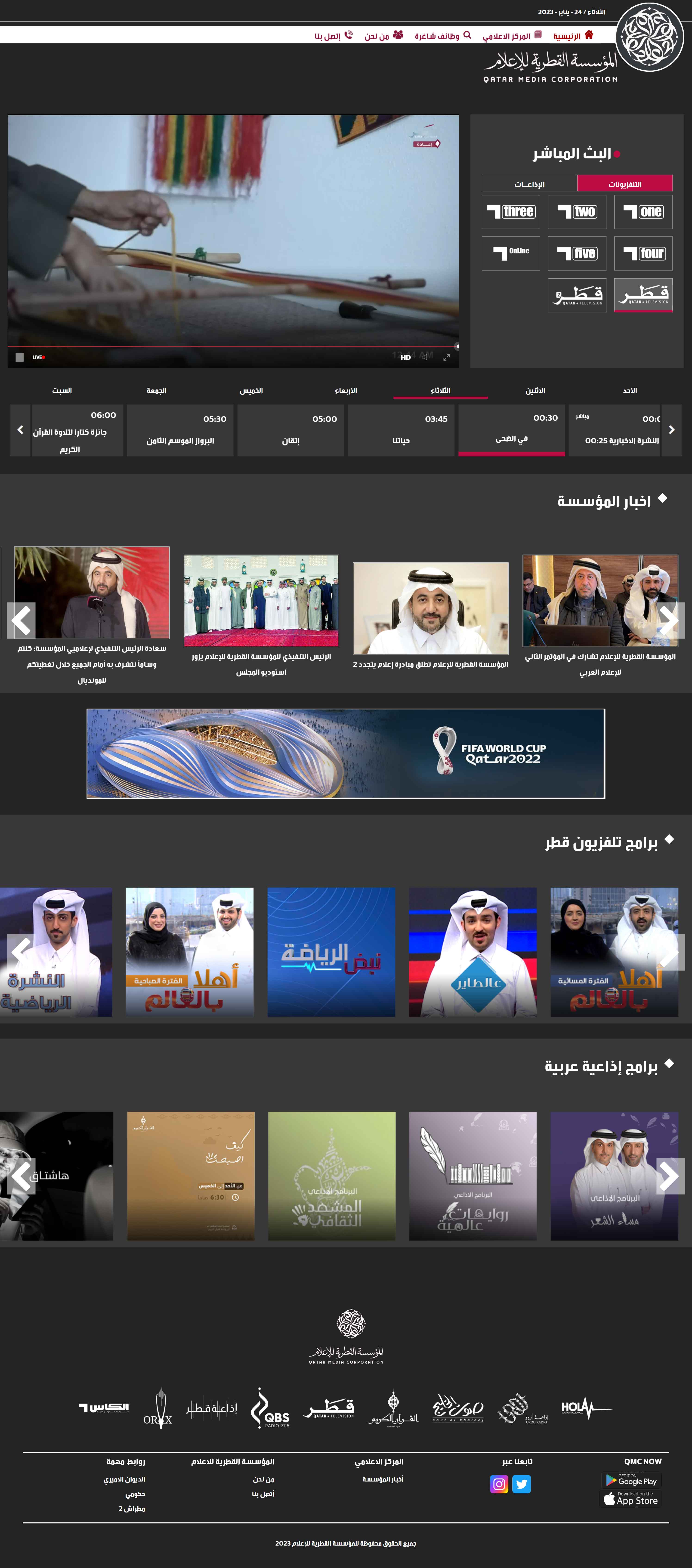692x1568 pixels.
Task: Select the Alkass one channel
Action: pos(643,212)
